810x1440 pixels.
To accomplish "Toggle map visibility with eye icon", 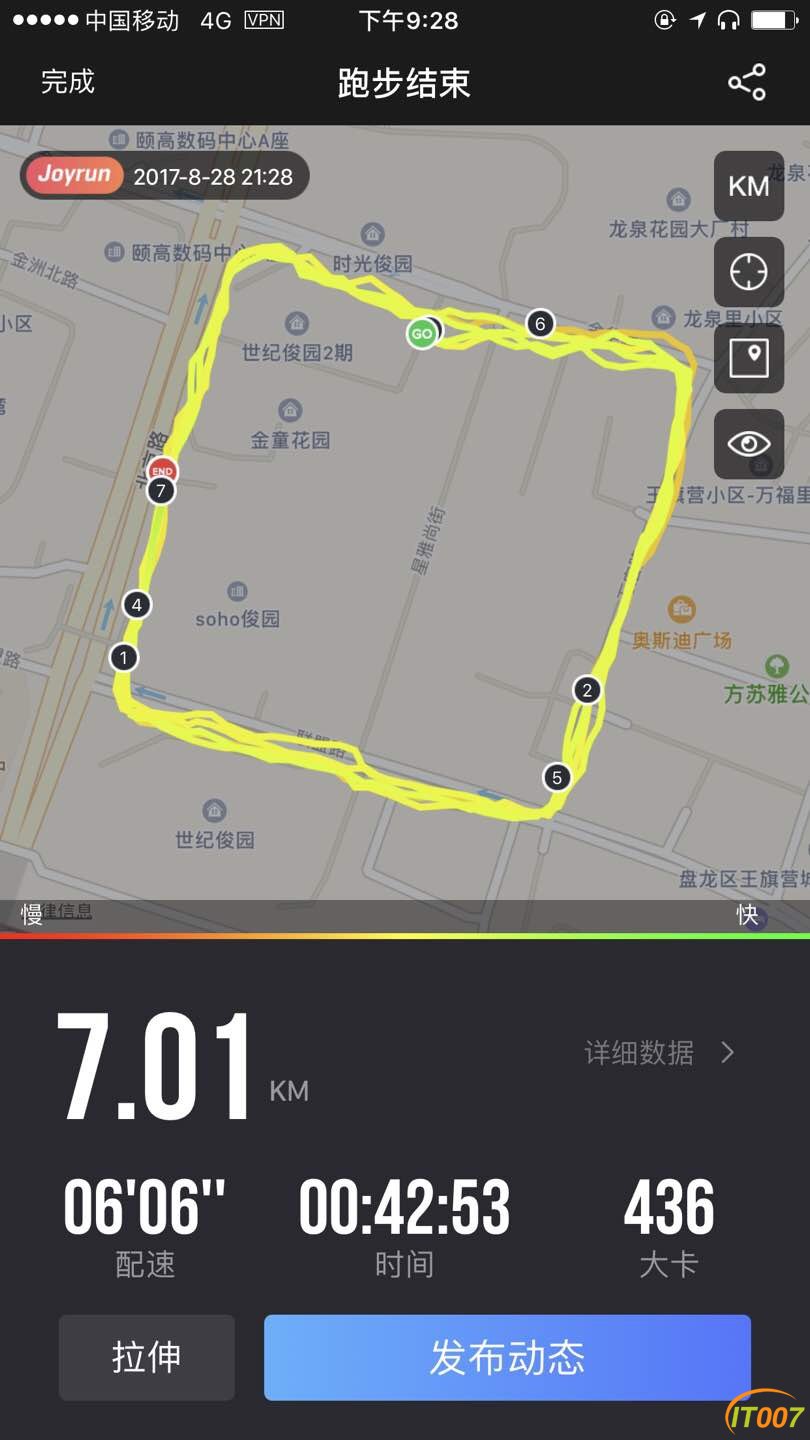I will (748, 444).
